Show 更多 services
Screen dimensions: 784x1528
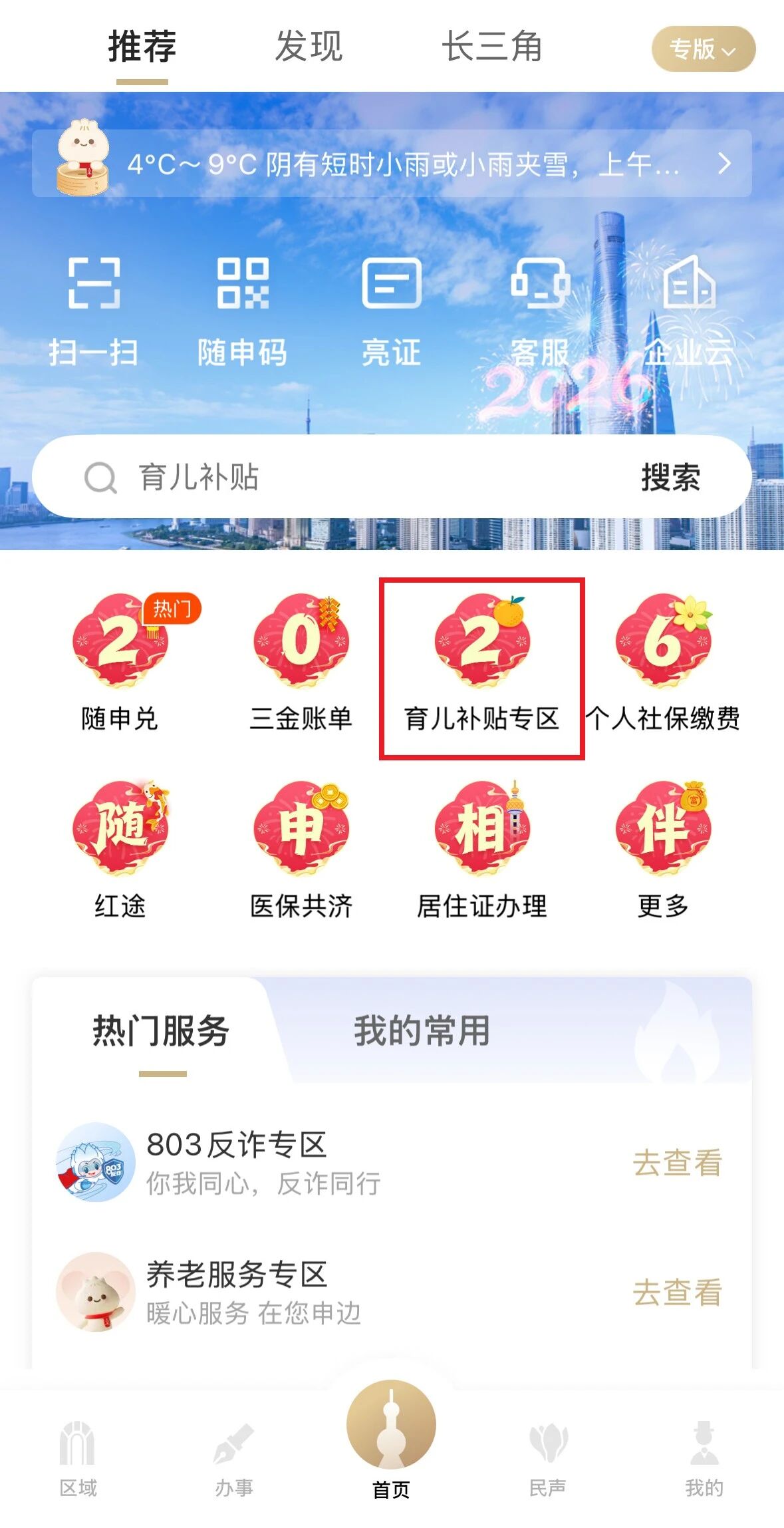pyautogui.click(x=663, y=849)
